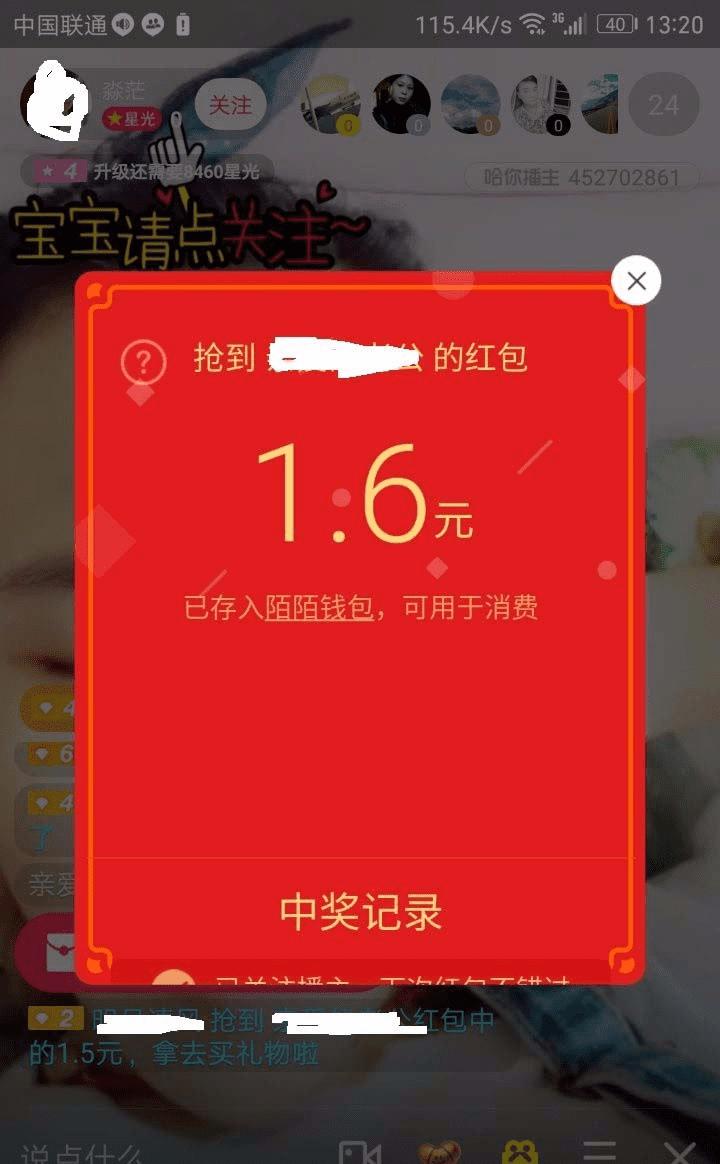The image size is (720, 1164).
Task: Open the streamer's profile avatar
Action: tap(54, 100)
